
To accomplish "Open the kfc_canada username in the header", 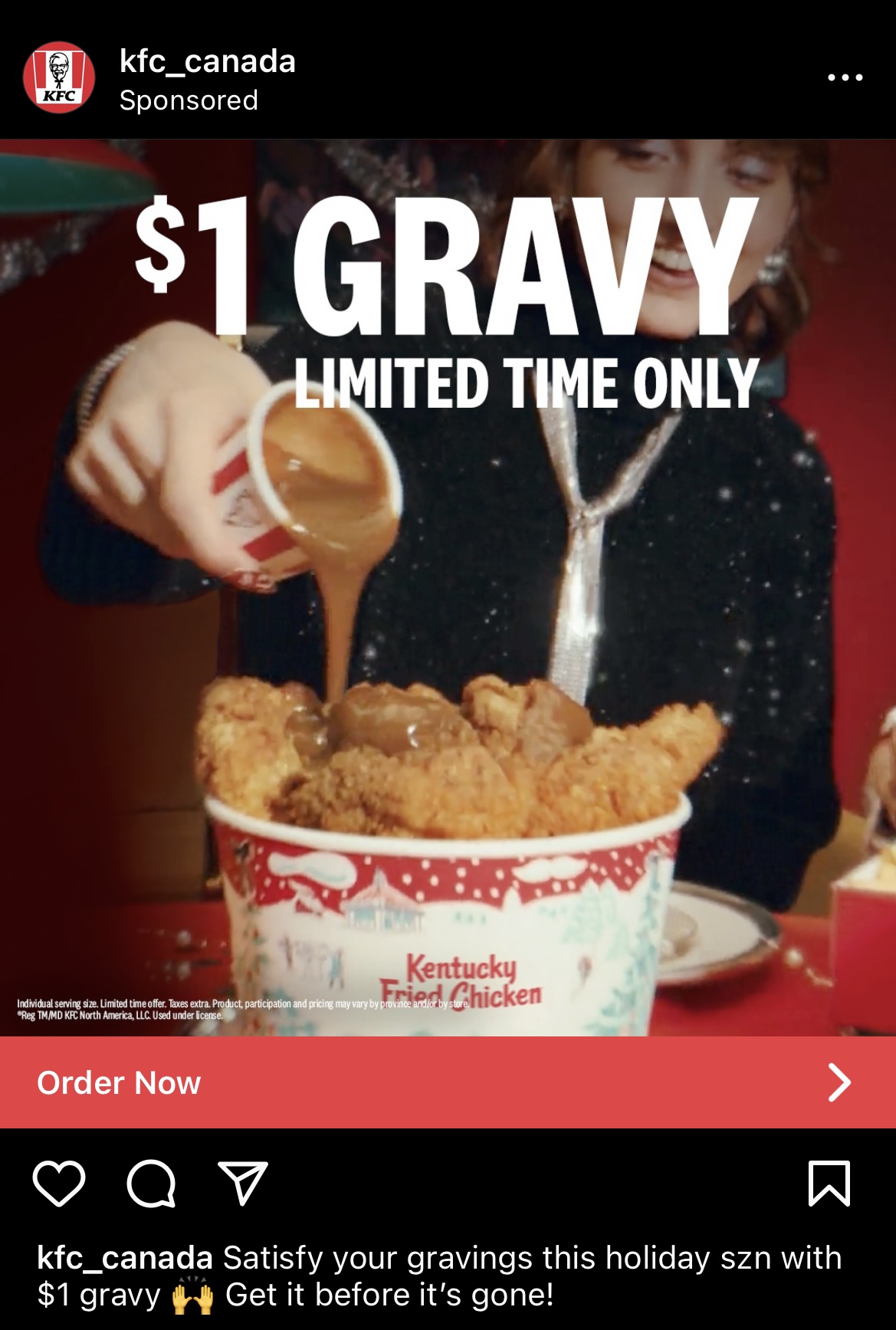I will (x=207, y=61).
